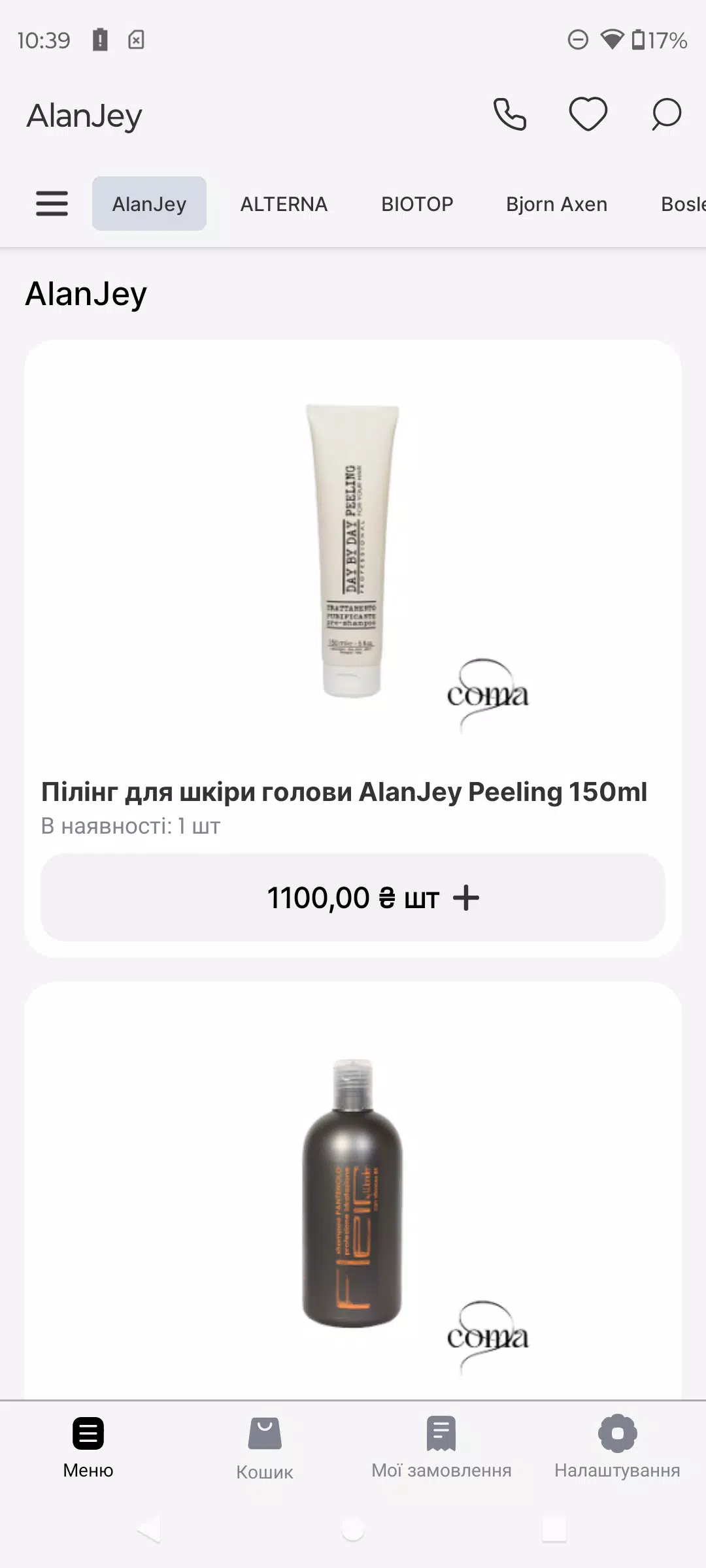Switch to the ALTERNA brand tab
Screen dimensions: 706x1568
point(284,203)
